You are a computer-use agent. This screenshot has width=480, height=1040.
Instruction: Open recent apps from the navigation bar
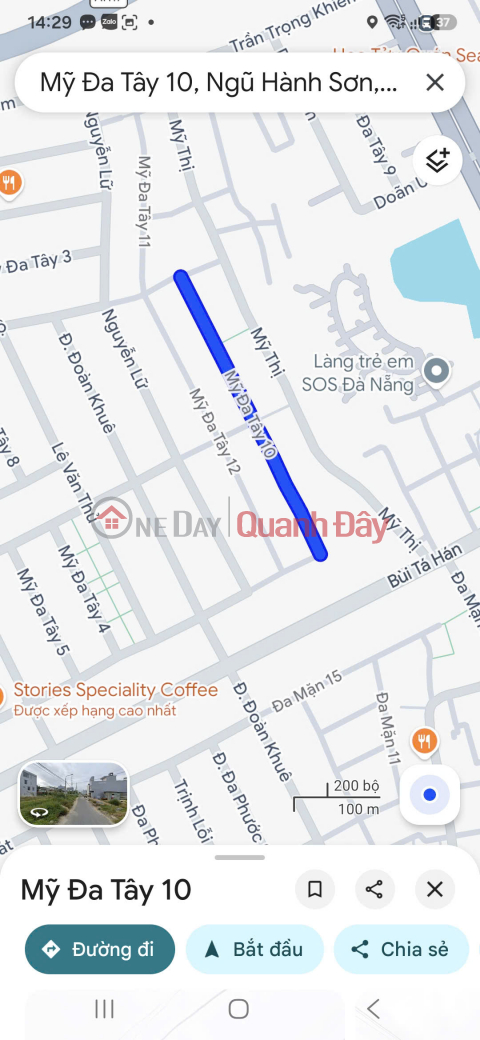(105, 1009)
